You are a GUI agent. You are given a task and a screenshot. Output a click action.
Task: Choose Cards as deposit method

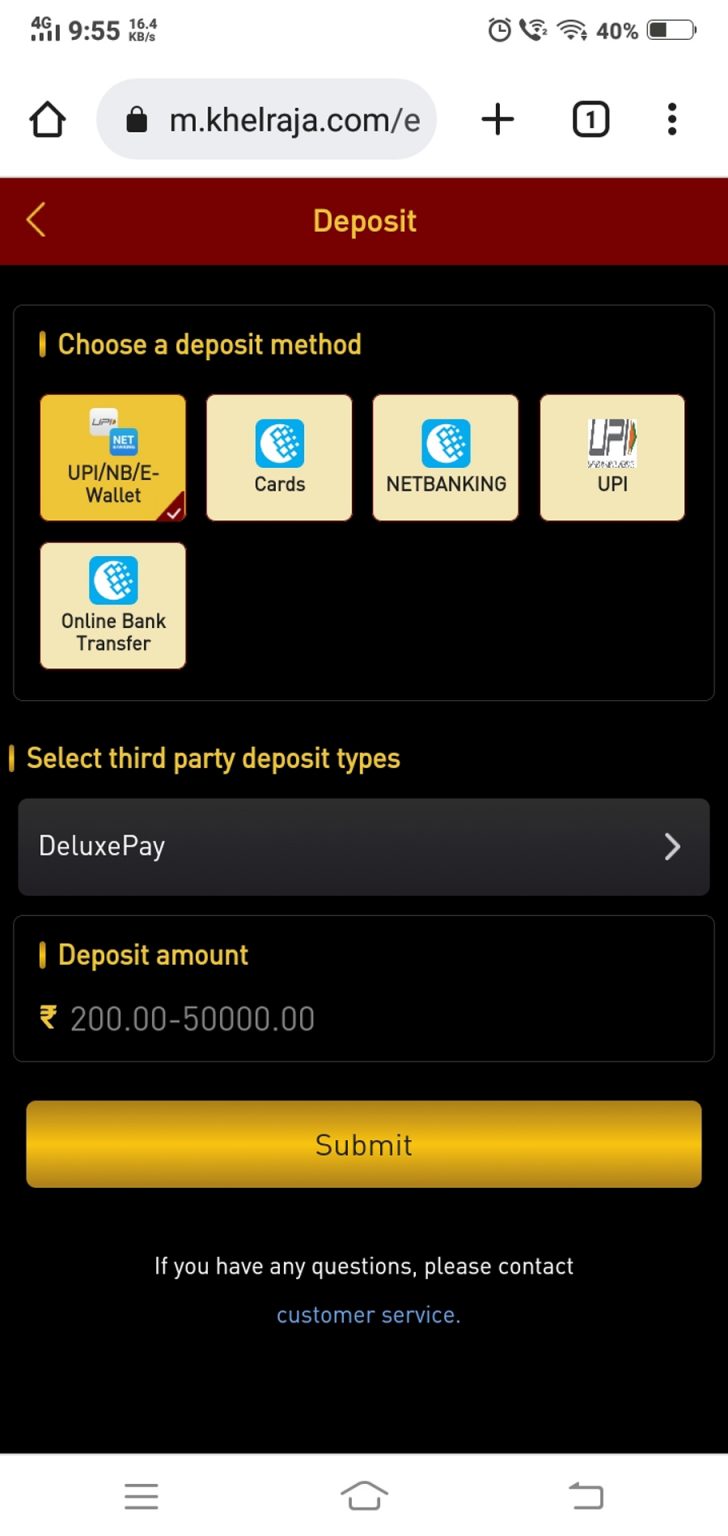point(279,458)
